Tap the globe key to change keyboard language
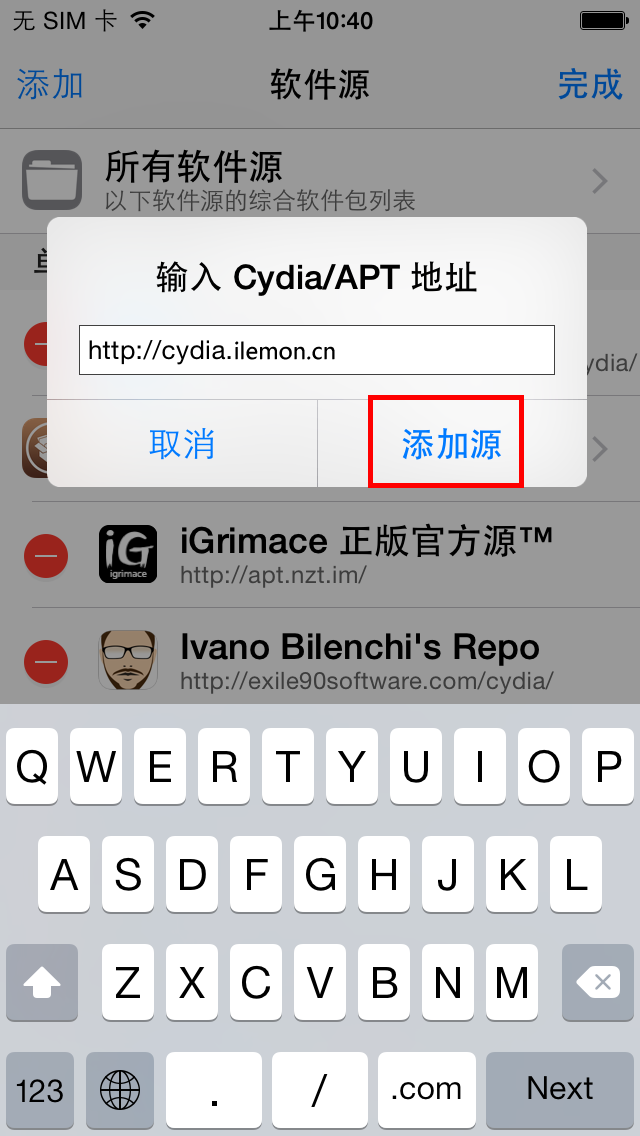This screenshot has height=1136, width=640. [119, 1089]
